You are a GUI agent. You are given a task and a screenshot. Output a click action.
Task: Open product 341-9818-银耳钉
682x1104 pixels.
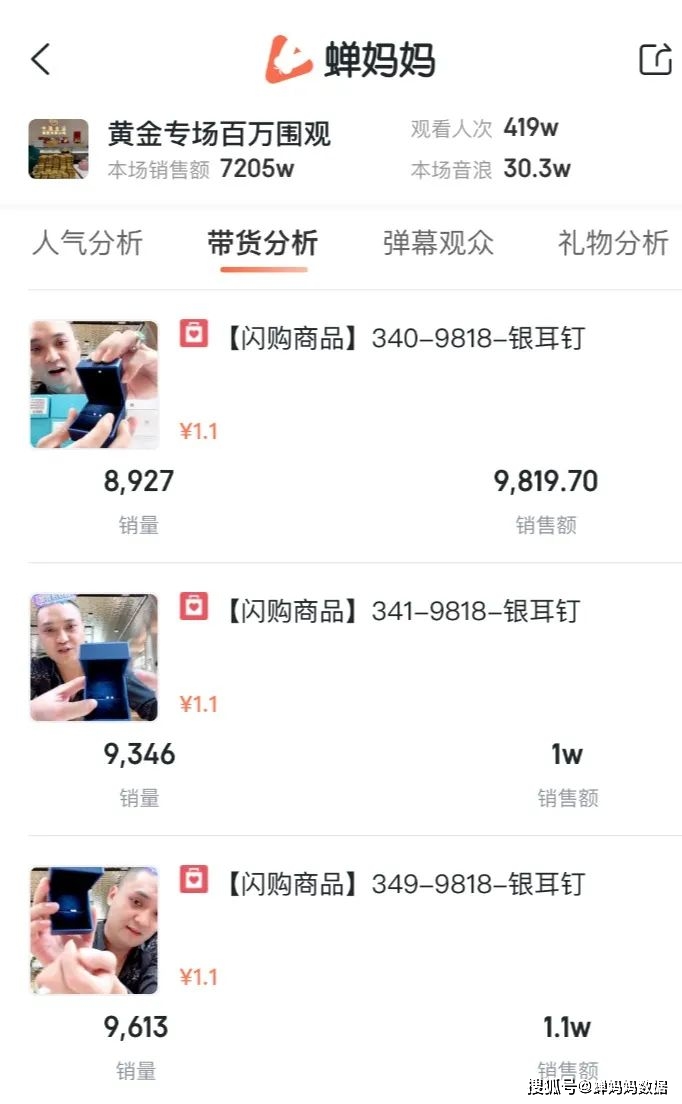coord(475,611)
